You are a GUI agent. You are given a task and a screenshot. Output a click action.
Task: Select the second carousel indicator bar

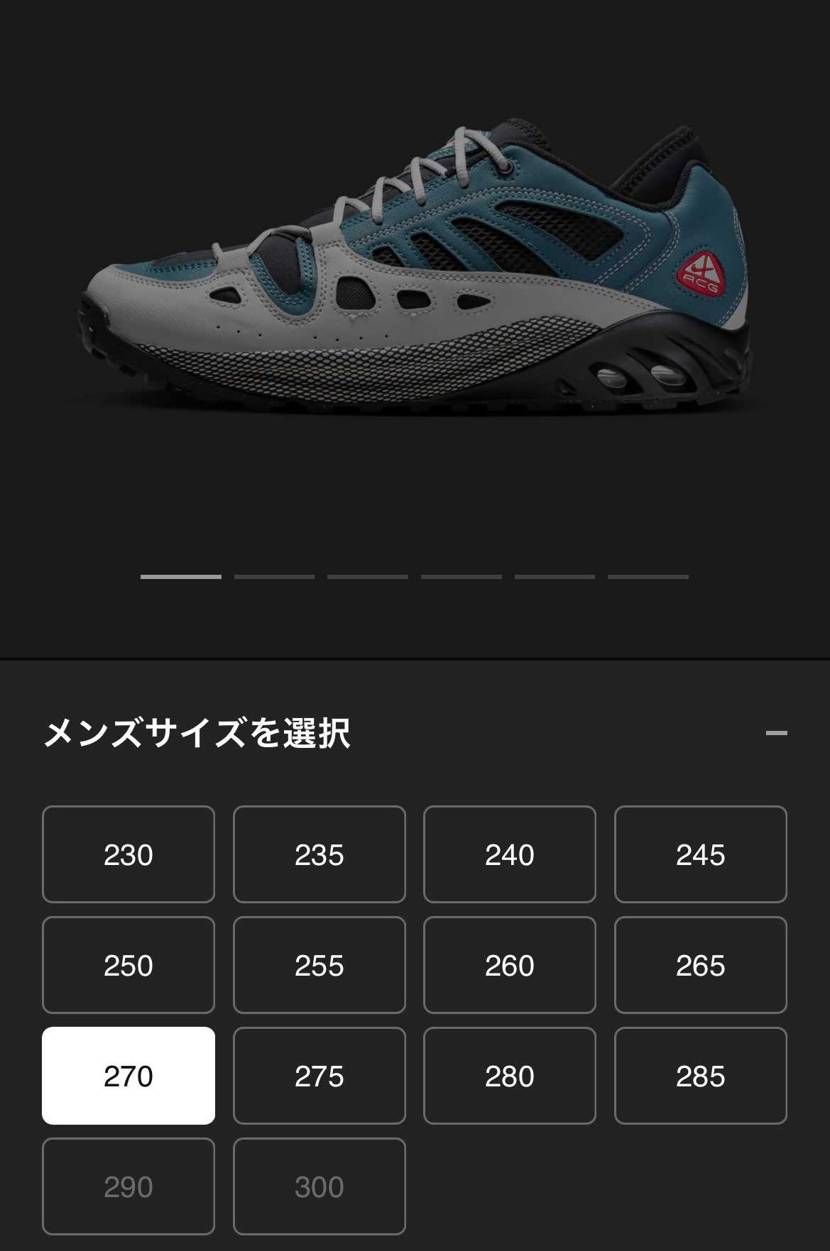[x=274, y=576]
